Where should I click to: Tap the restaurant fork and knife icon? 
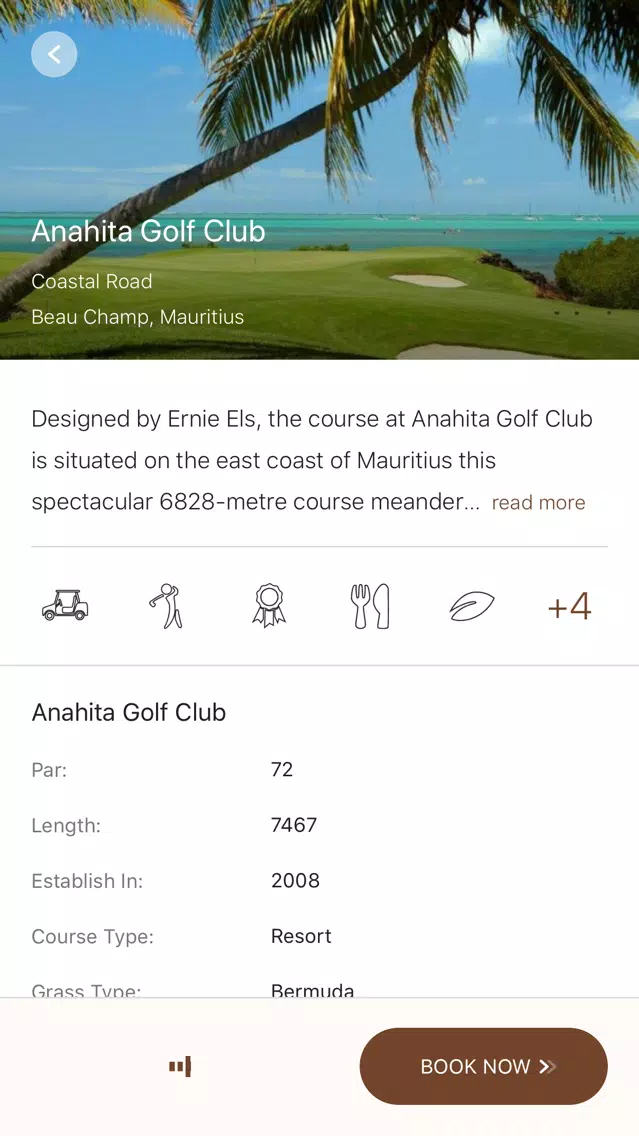(369, 606)
